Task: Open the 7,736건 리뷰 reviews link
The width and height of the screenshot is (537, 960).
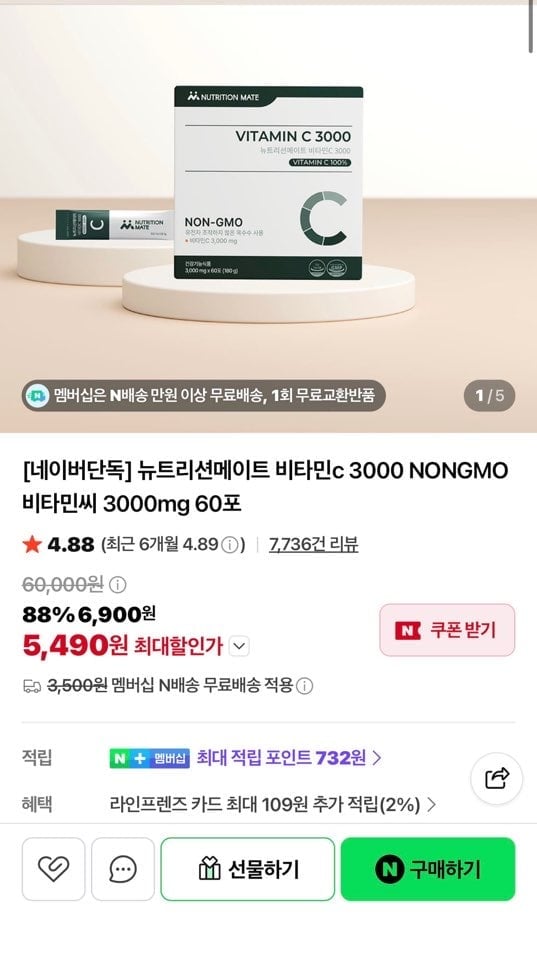Action: (314, 544)
